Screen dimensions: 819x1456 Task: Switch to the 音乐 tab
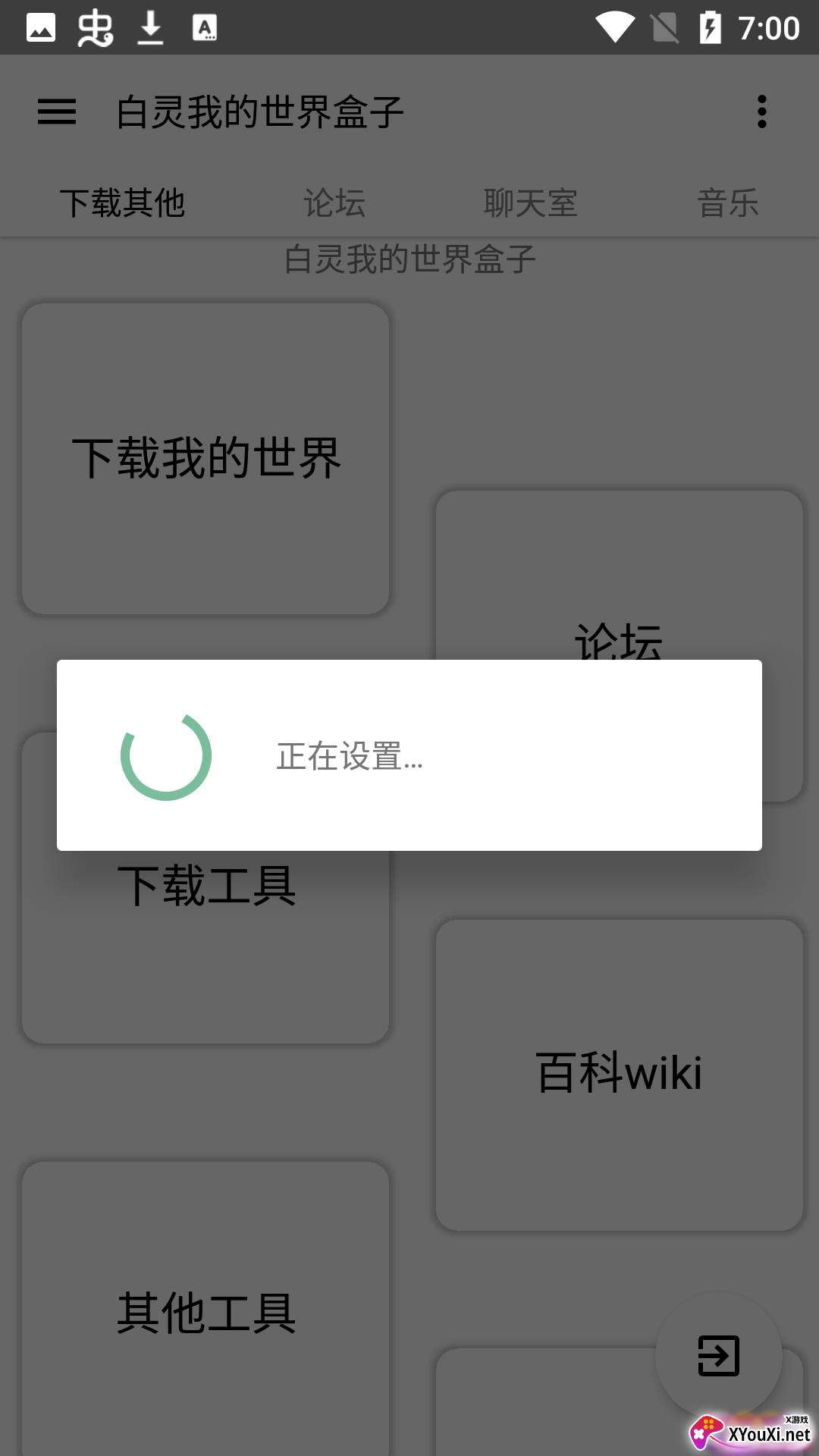(727, 203)
